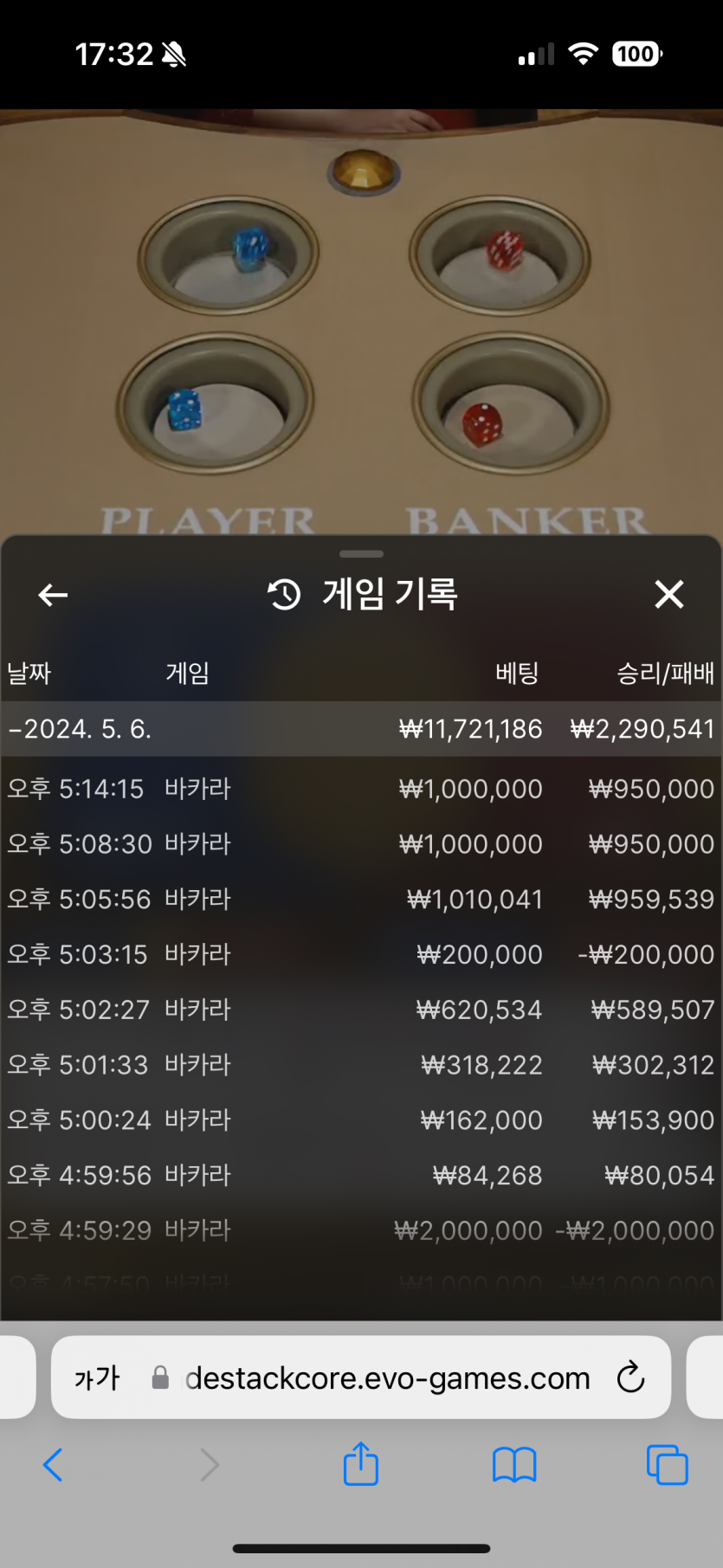This screenshot has width=723, height=1568.
Task: Open the 오후 5:08:30 바카라 record
Action: pyautogui.click(x=360, y=844)
